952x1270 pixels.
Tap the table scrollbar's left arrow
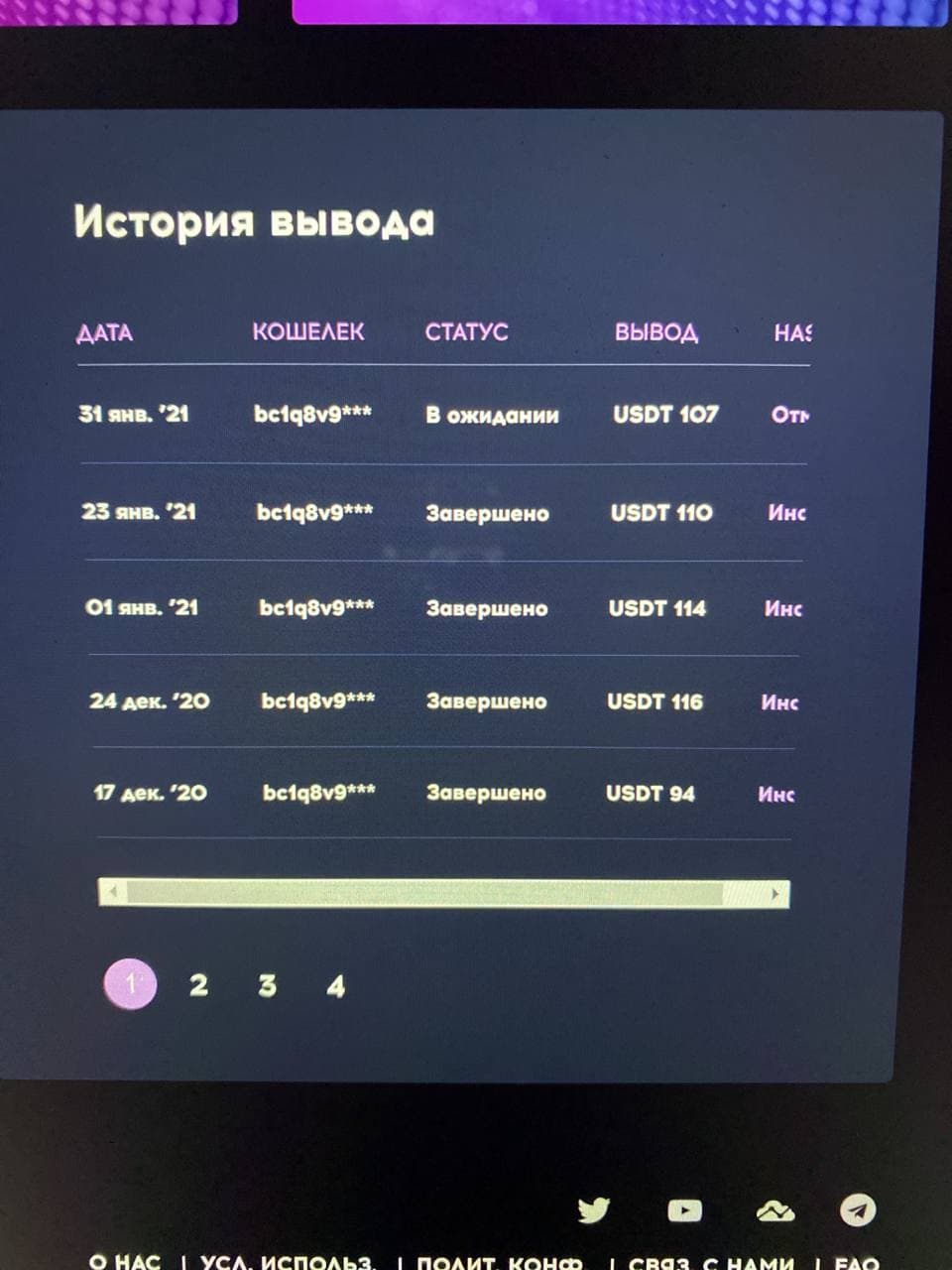113,893
